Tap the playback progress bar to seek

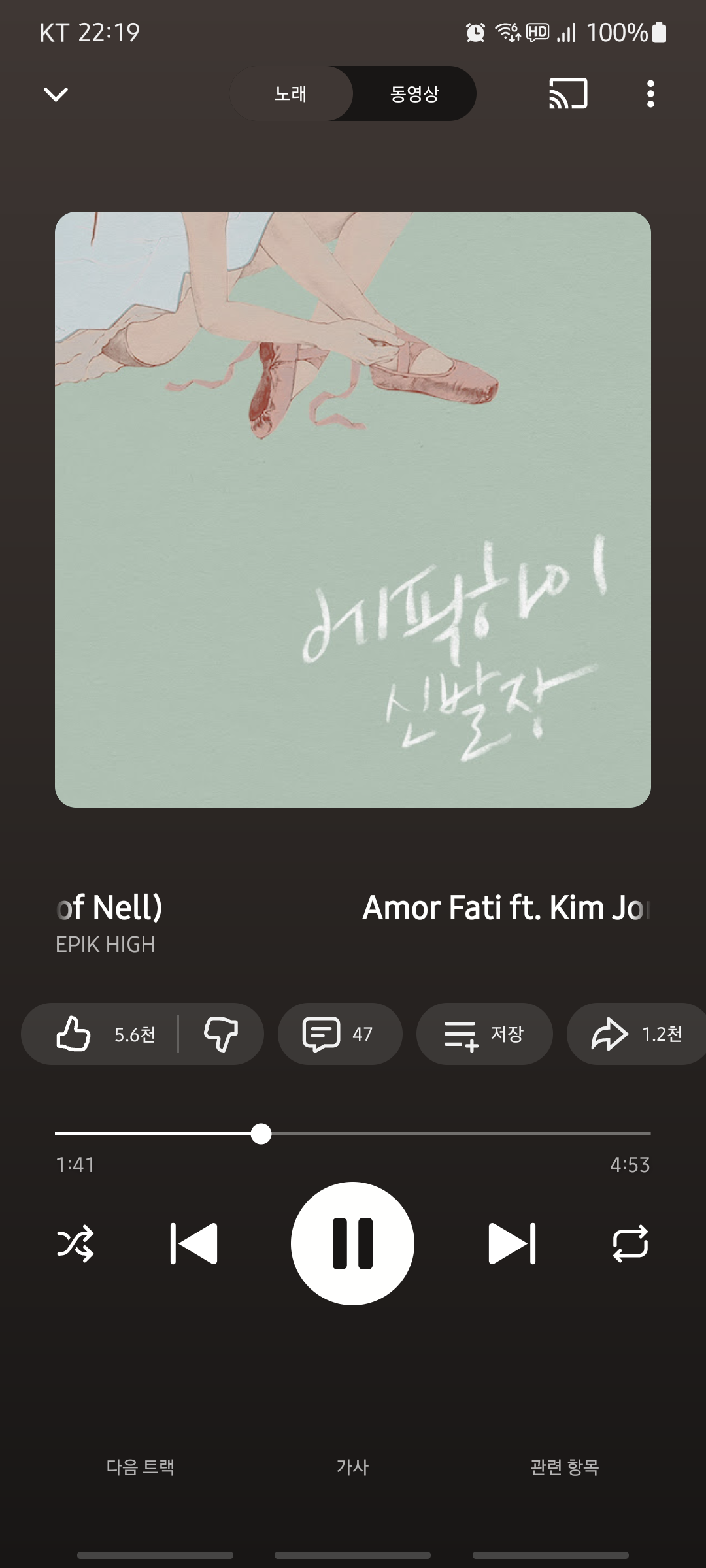(x=458, y=1134)
